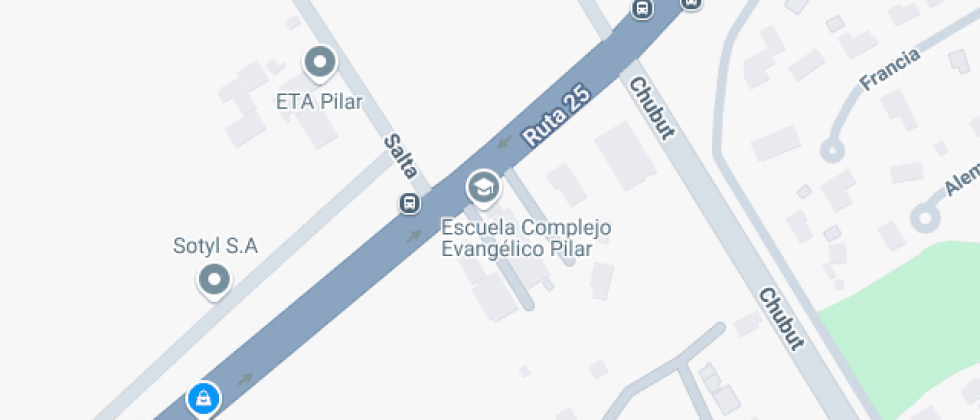
Task: Select the ETA Pilar map pin
Action: 320,63
